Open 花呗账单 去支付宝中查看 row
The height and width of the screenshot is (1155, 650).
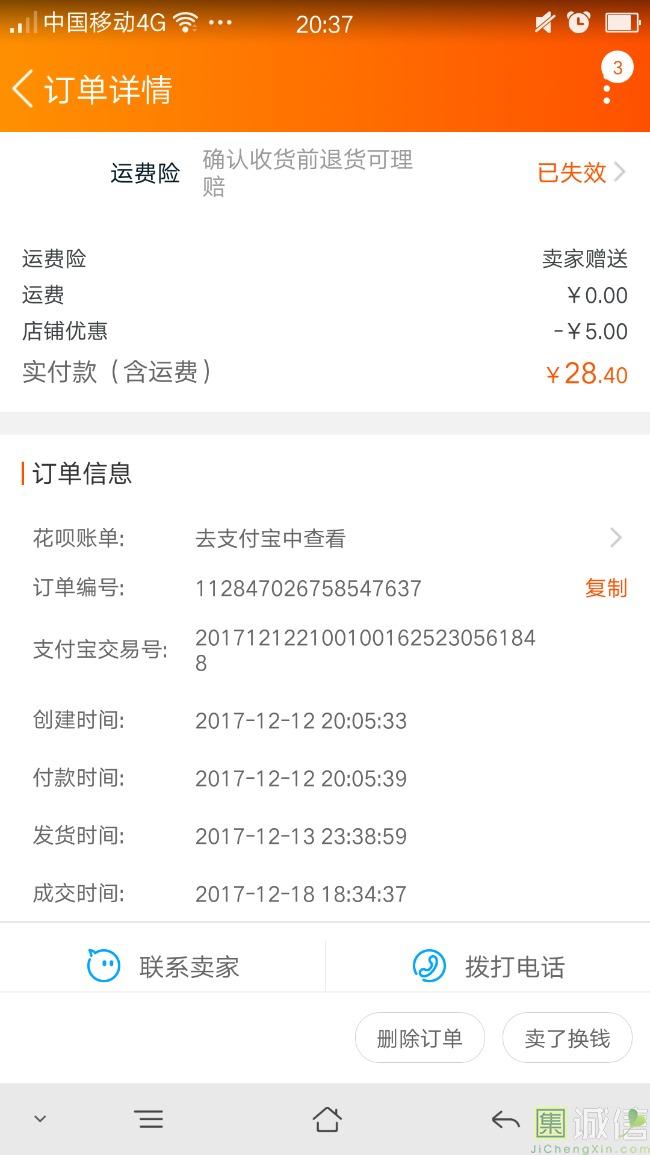325,538
